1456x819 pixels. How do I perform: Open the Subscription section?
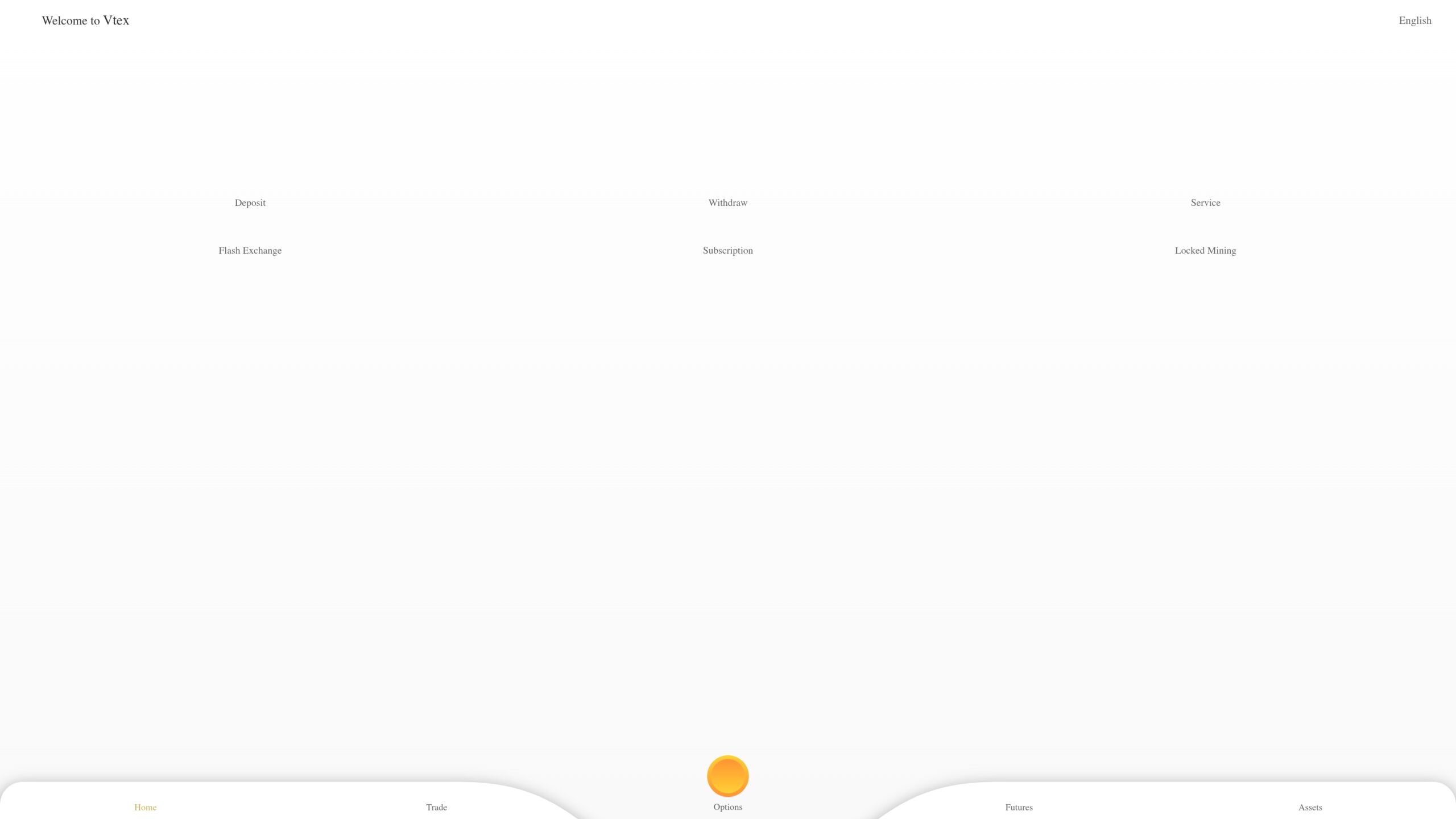pos(727,250)
